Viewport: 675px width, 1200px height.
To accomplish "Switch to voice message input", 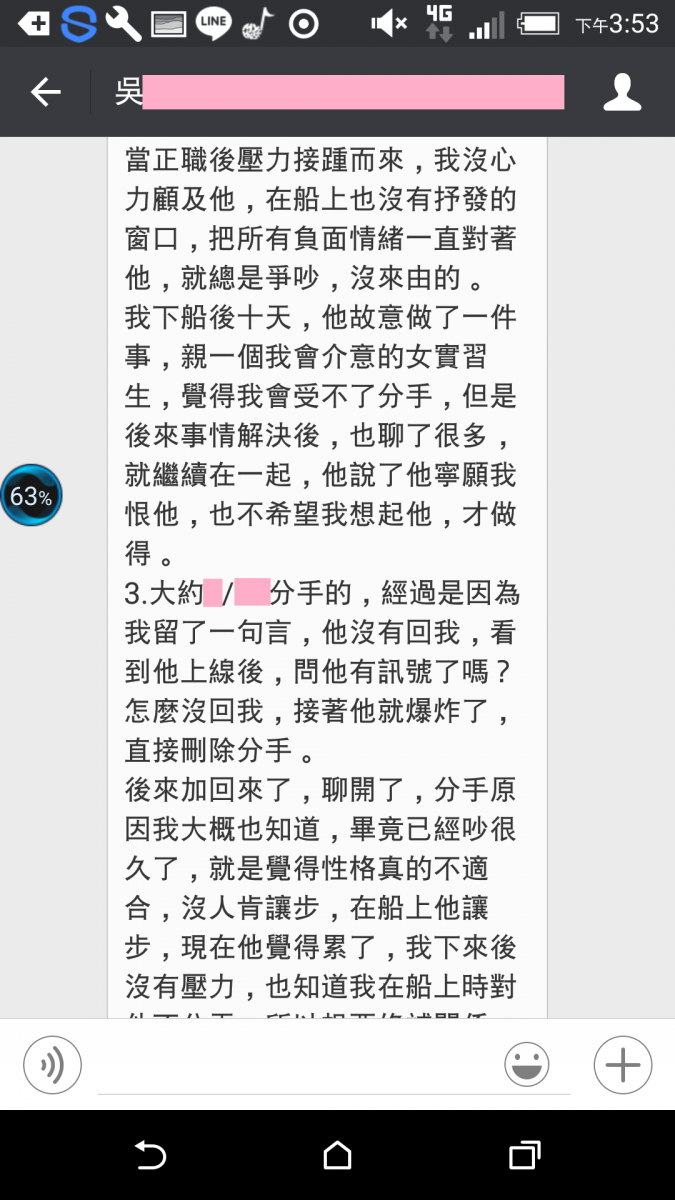I will pos(52,1065).
